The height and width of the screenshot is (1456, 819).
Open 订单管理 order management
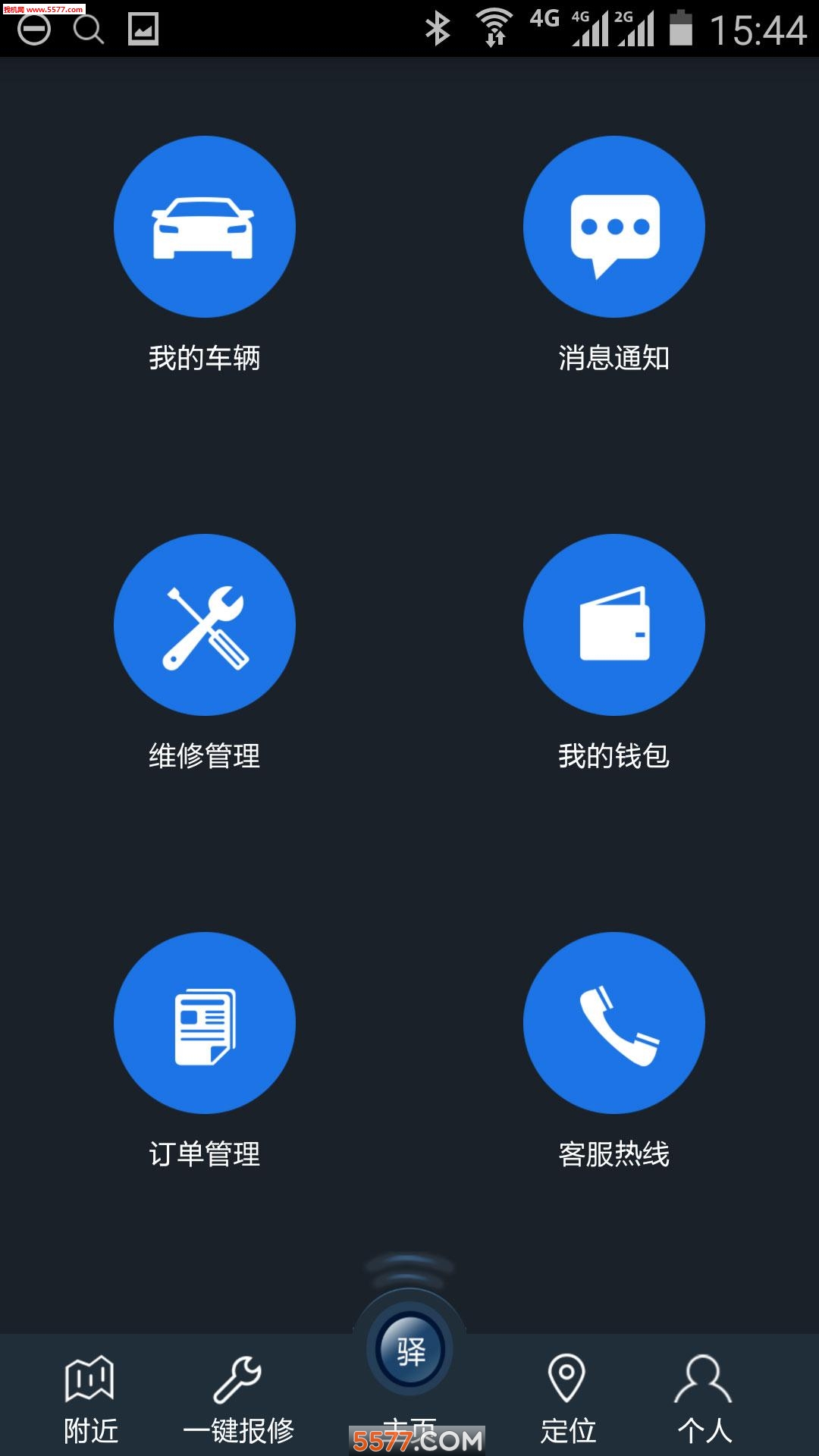click(203, 1022)
